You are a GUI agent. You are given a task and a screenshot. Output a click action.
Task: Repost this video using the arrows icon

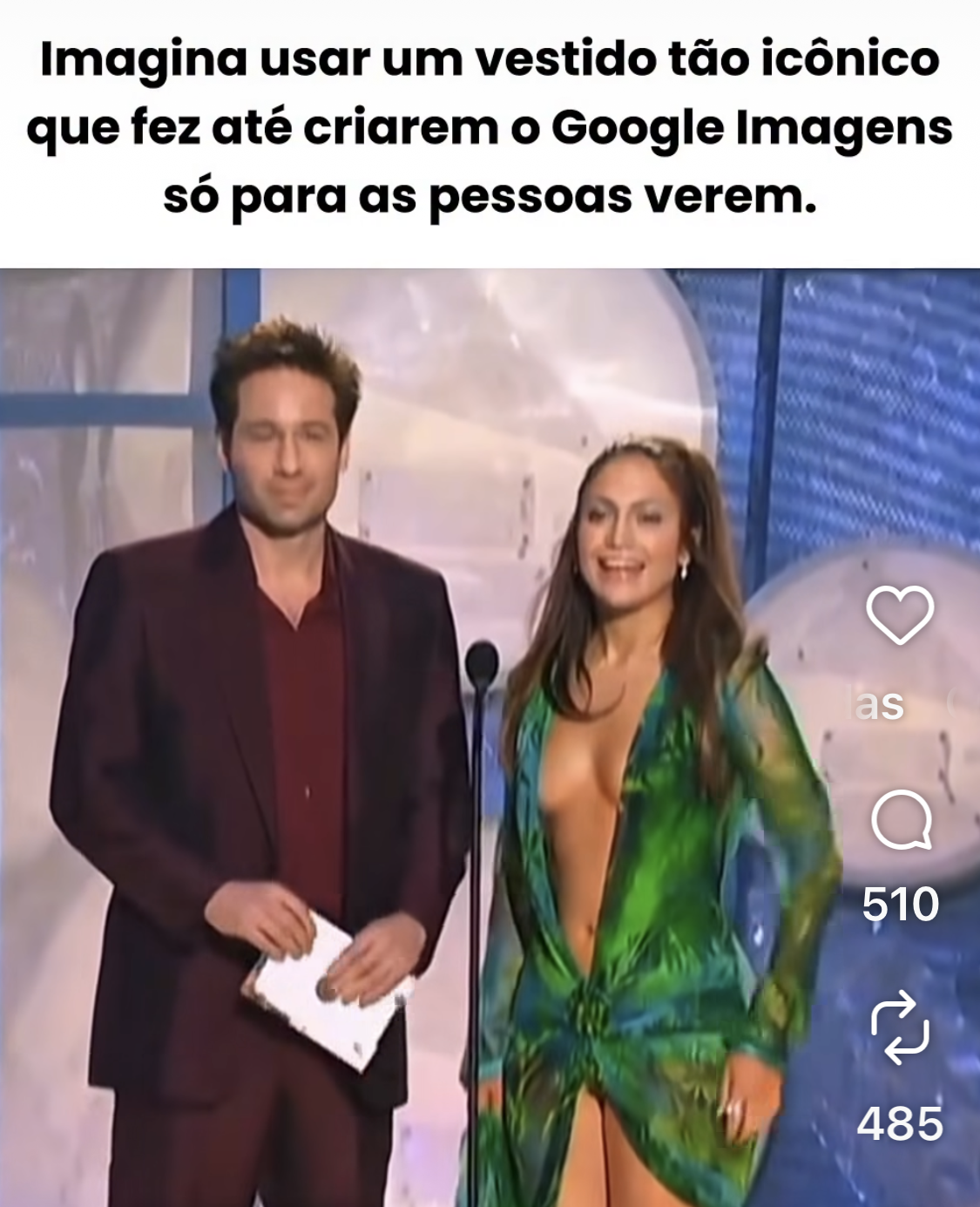[x=901, y=1027]
